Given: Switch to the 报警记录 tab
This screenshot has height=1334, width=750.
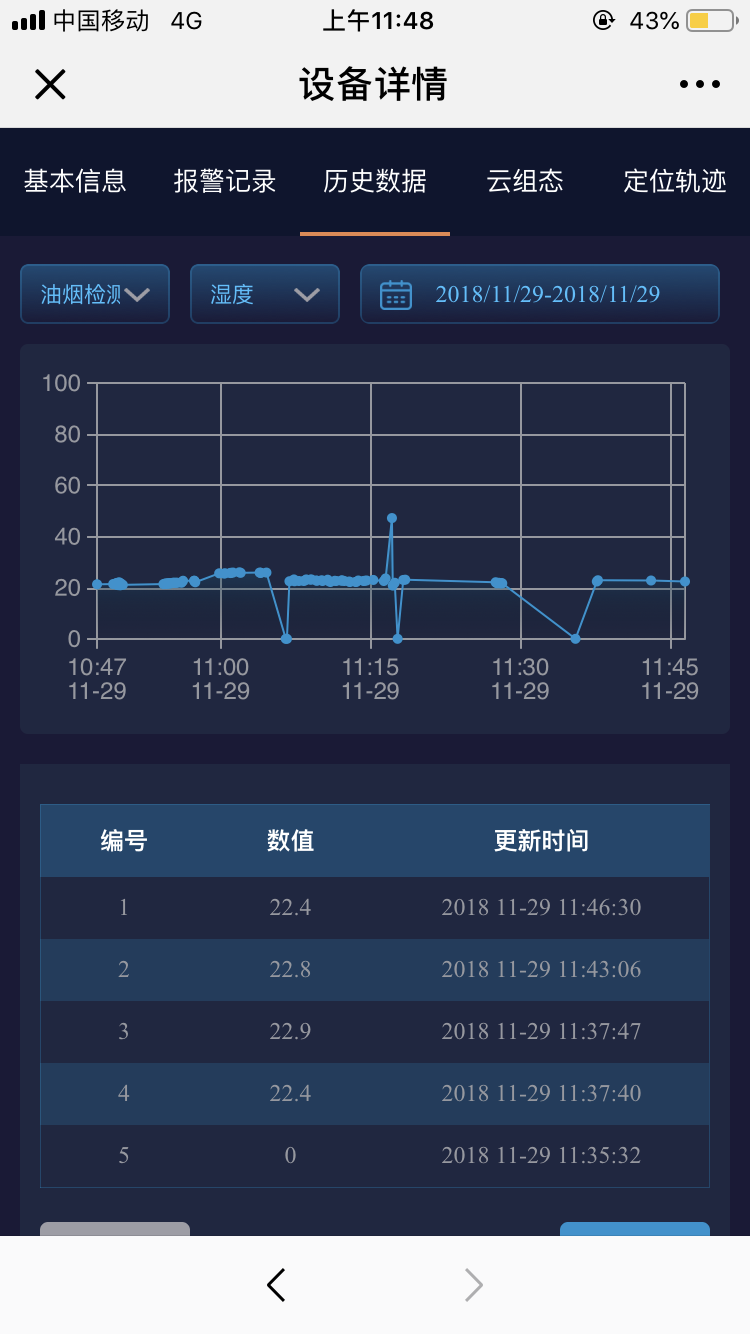Looking at the screenshot, I should tap(225, 181).
